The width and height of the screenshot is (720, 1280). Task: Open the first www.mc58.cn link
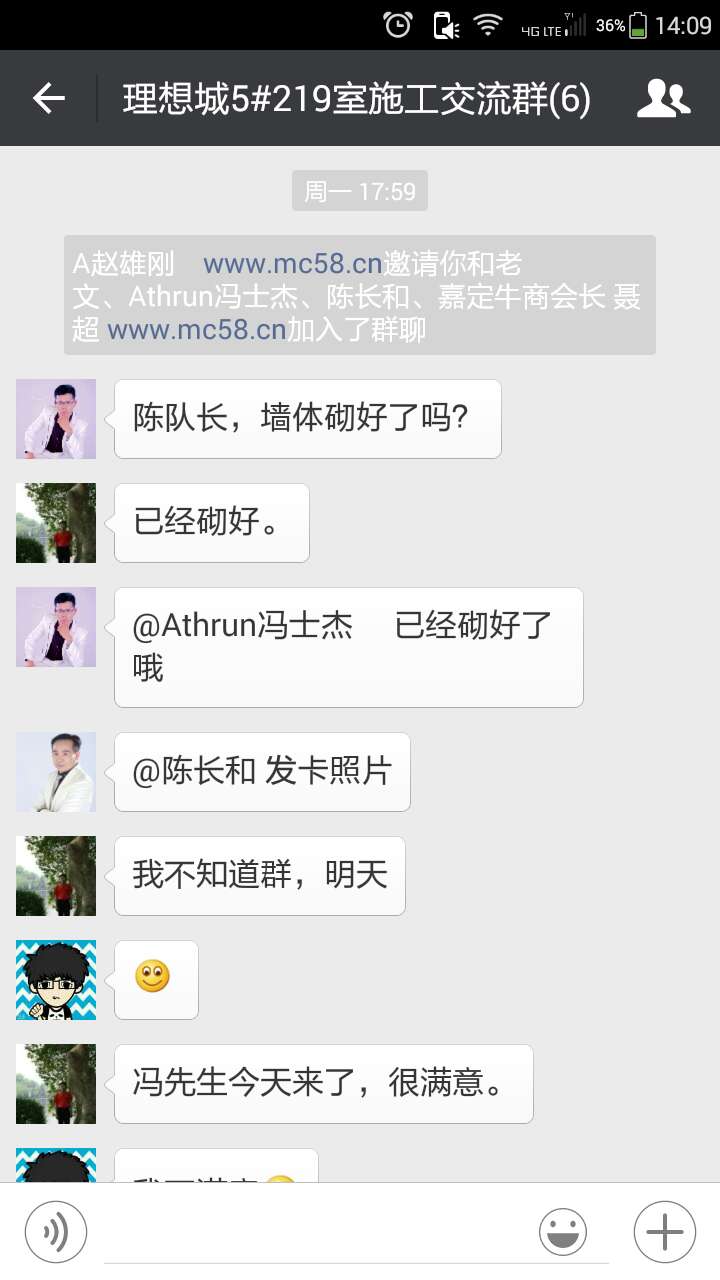click(x=292, y=264)
